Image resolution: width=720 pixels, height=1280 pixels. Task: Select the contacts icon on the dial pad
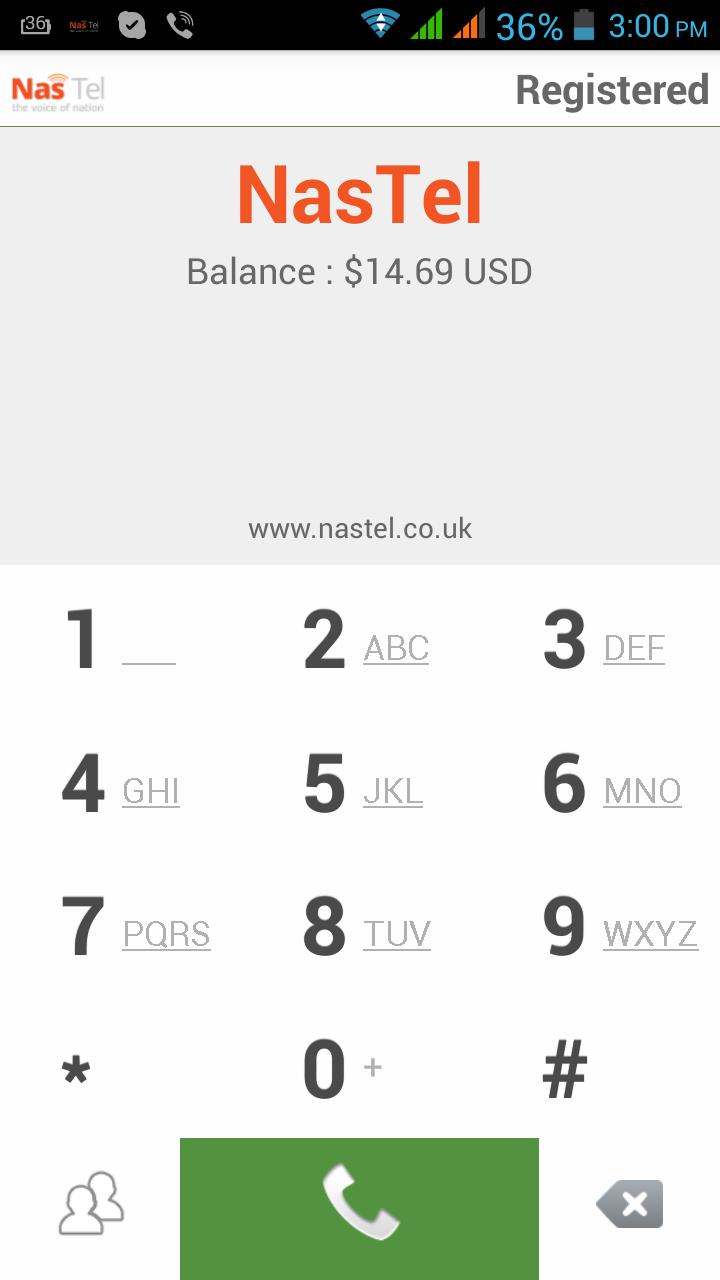[90, 1204]
